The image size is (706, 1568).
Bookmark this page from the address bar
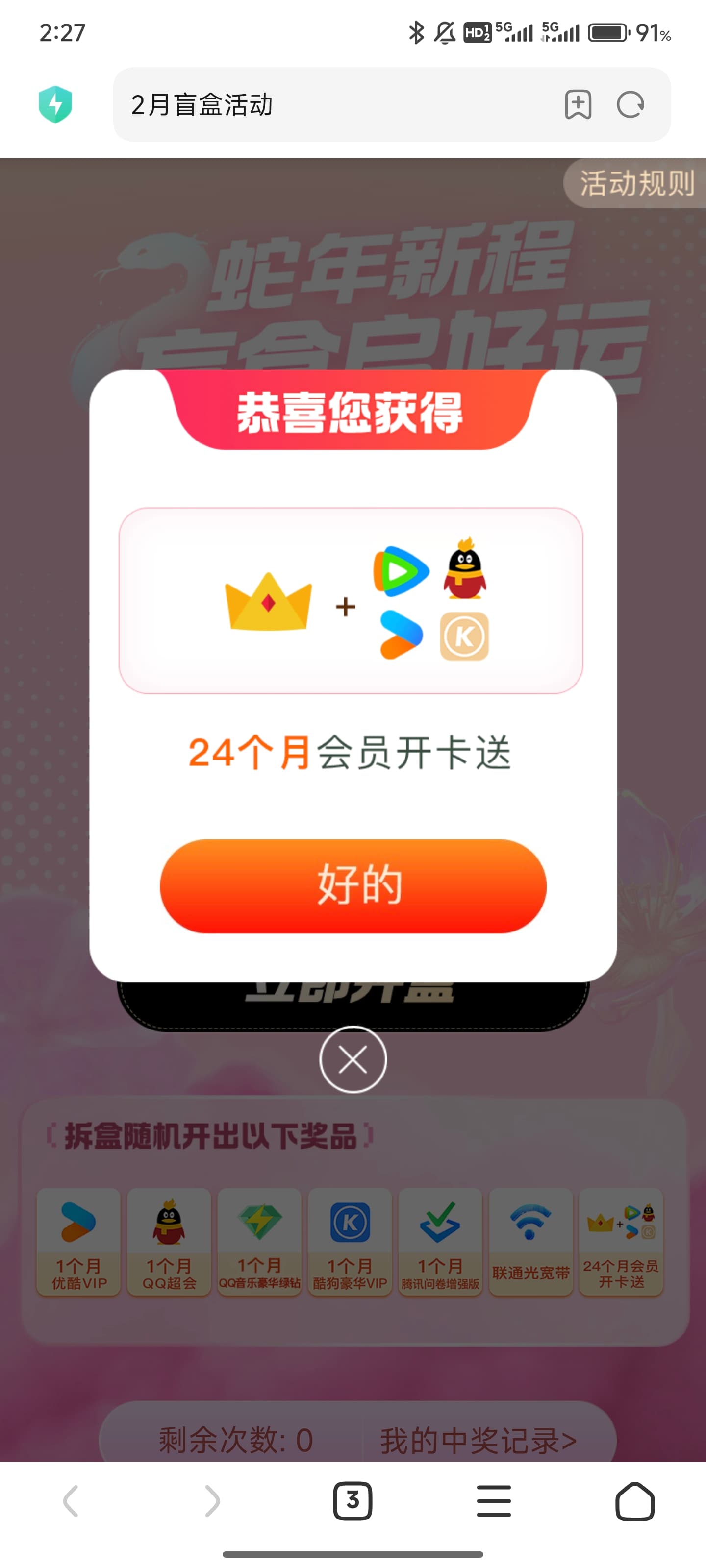tap(578, 105)
